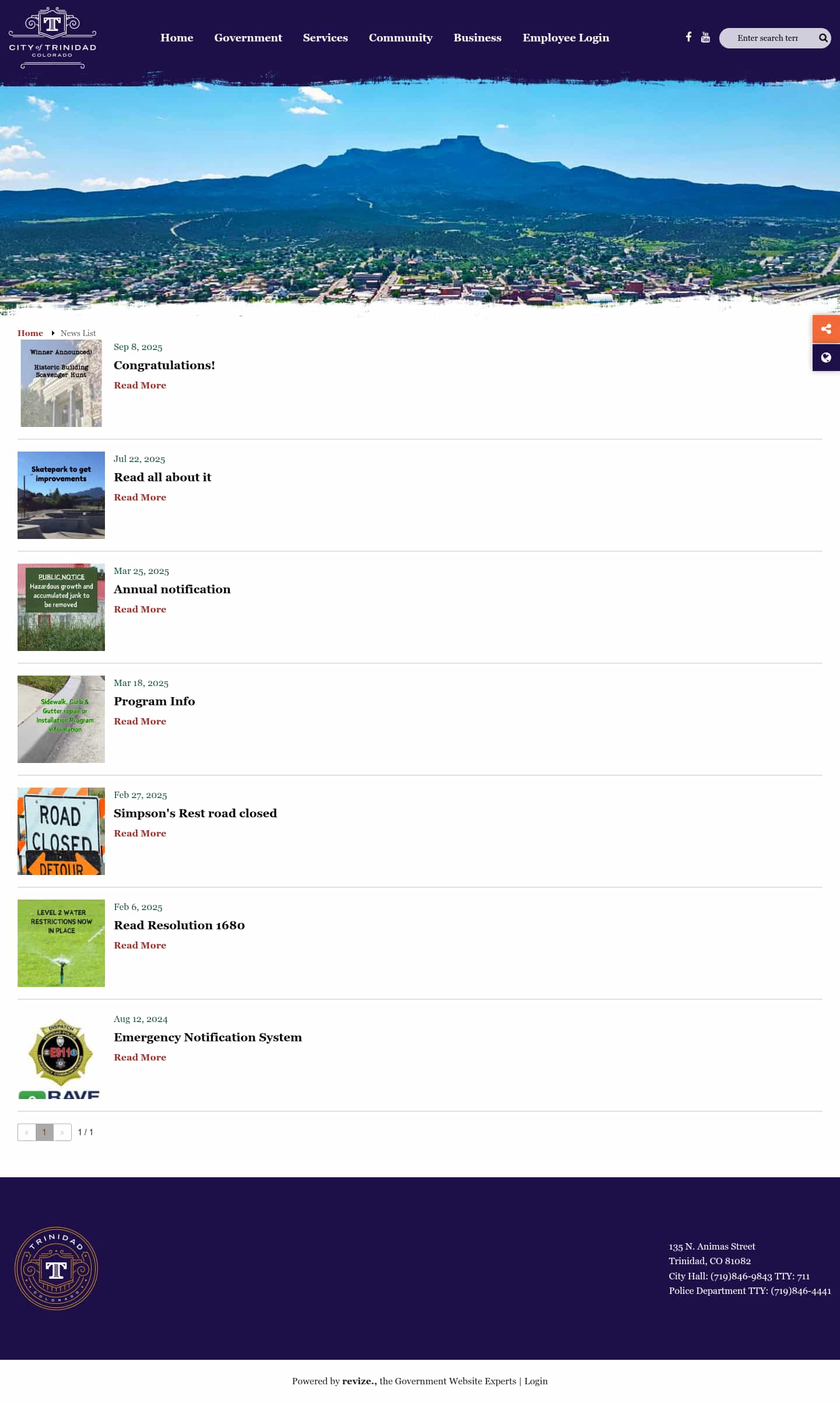Viewport: 840px width, 1403px height.
Task: Follow the Home breadcrumb link
Action: (30, 333)
